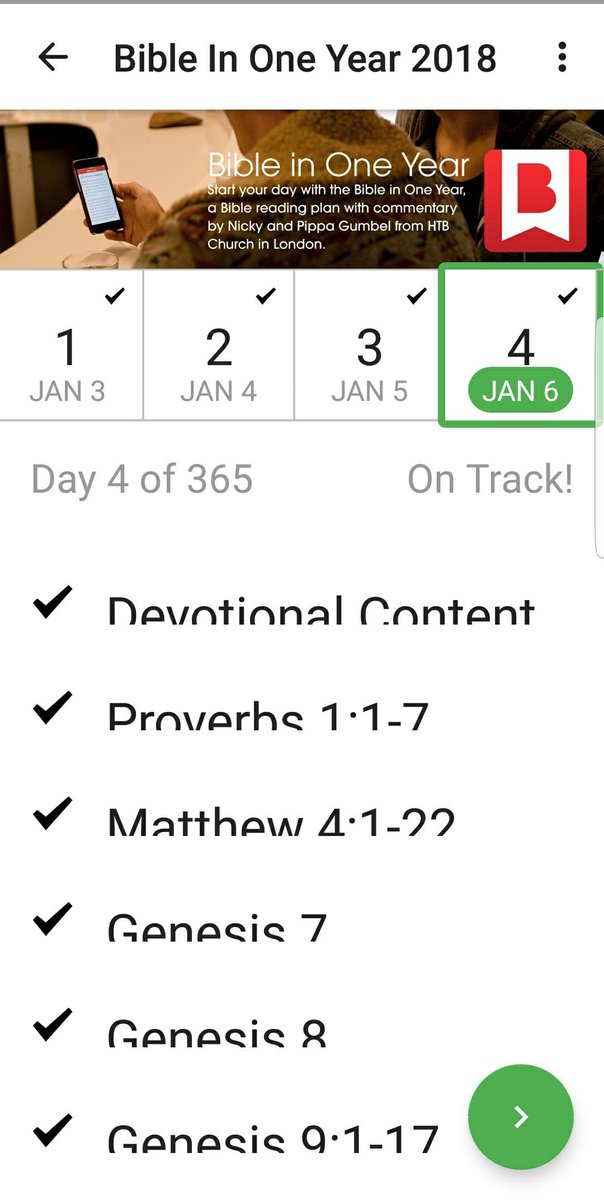Open the Bible in One Year banner

pos(302,189)
